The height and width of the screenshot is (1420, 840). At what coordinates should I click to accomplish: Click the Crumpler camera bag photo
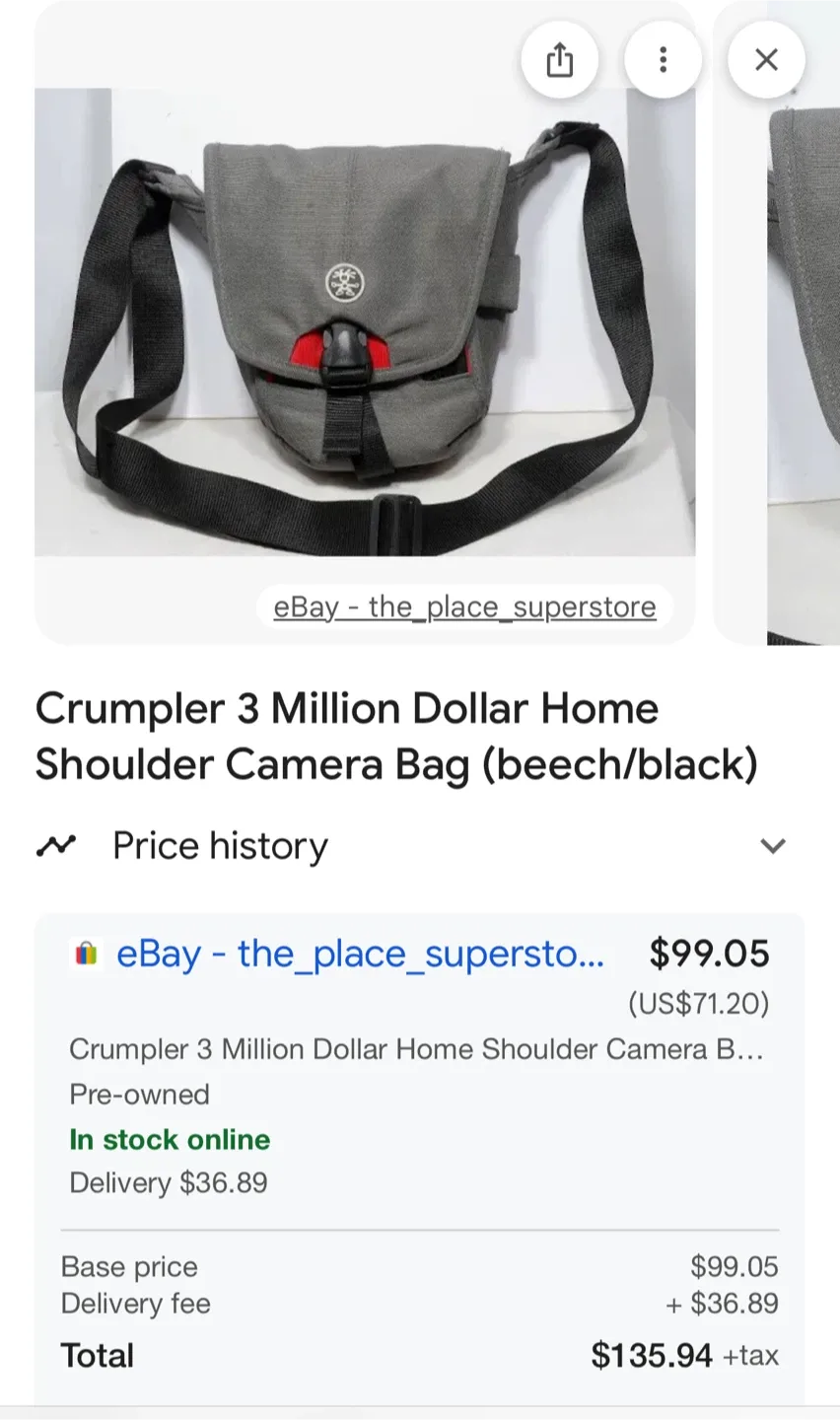[x=365, y=325]
